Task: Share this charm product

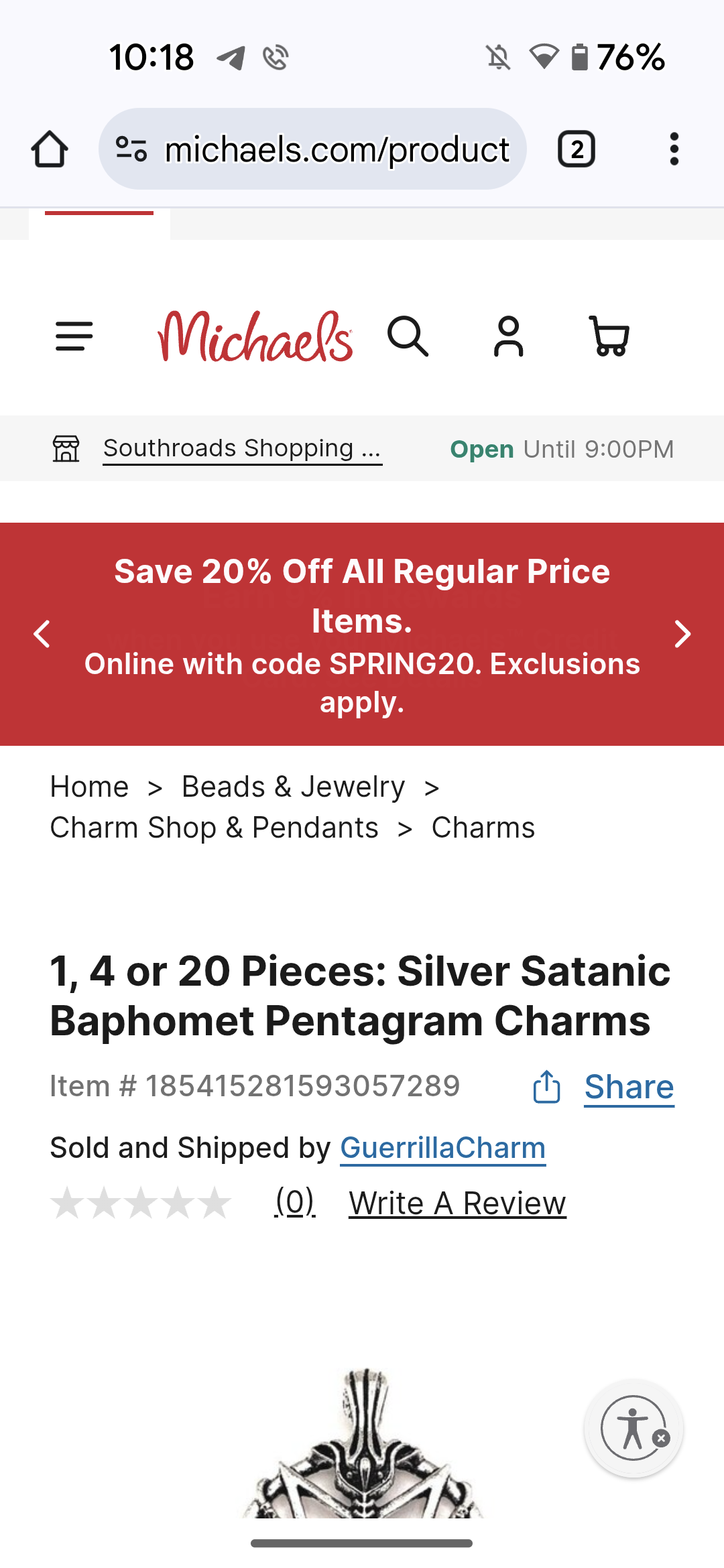Action: (627, 1086)
